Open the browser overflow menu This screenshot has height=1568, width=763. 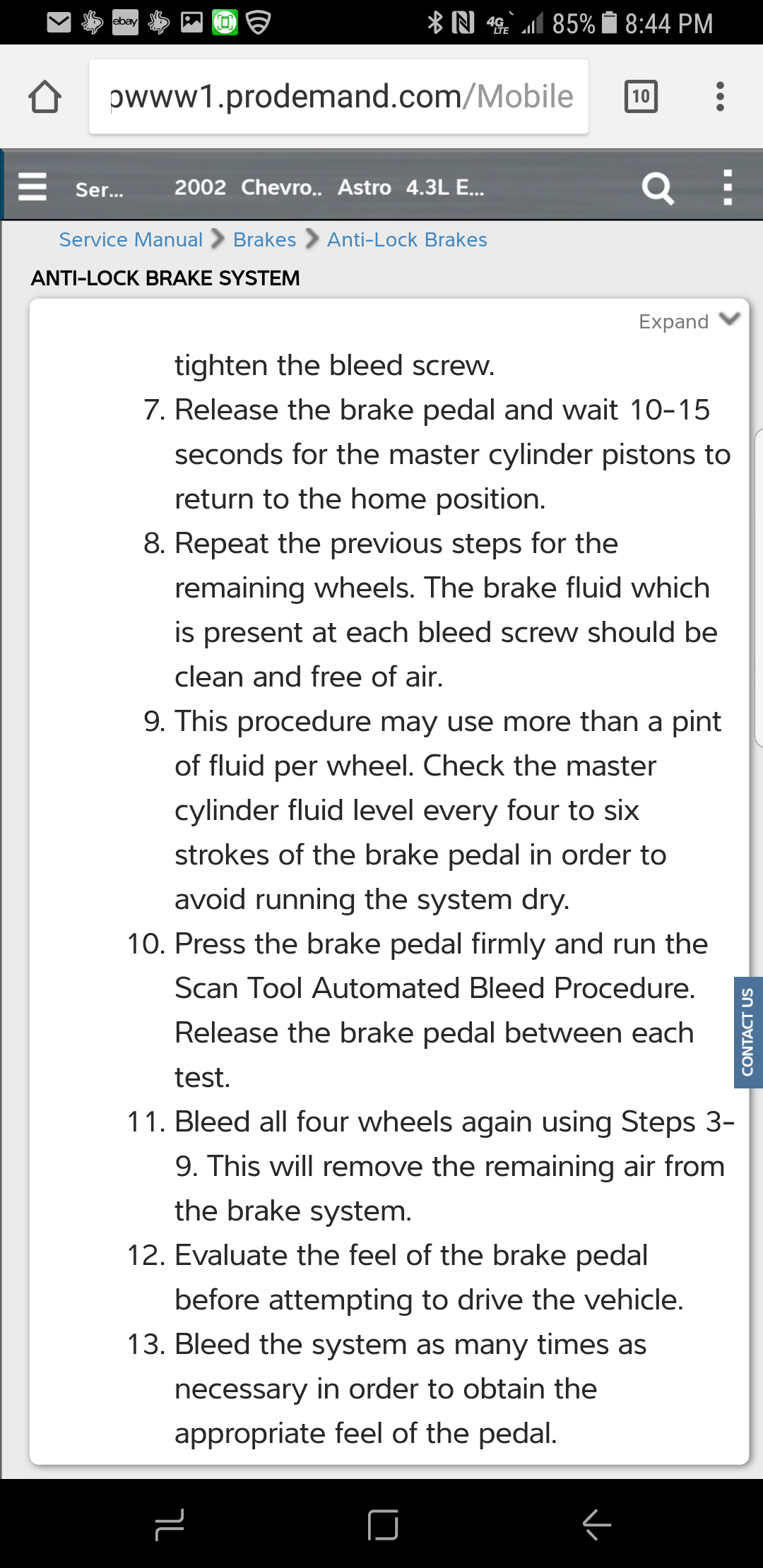tap(720, 97)
